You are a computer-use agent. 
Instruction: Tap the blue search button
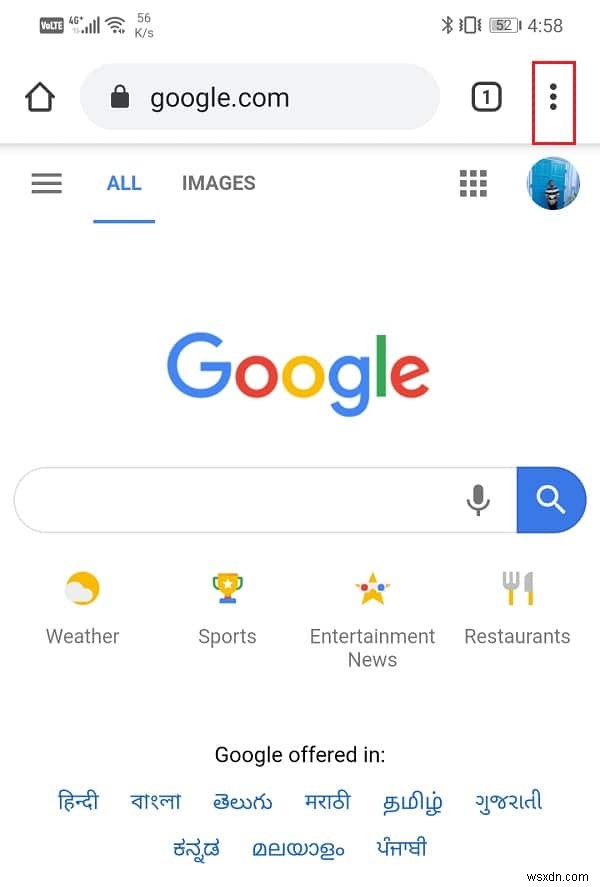pos(551,499)
